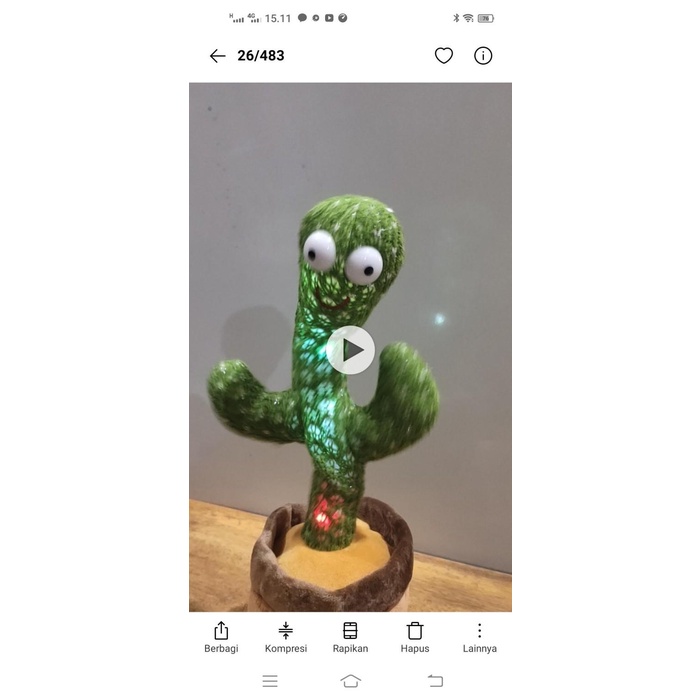This screenshot has width=700, height=700.
Task: Go to the home screen
Action: pos(350,680)
